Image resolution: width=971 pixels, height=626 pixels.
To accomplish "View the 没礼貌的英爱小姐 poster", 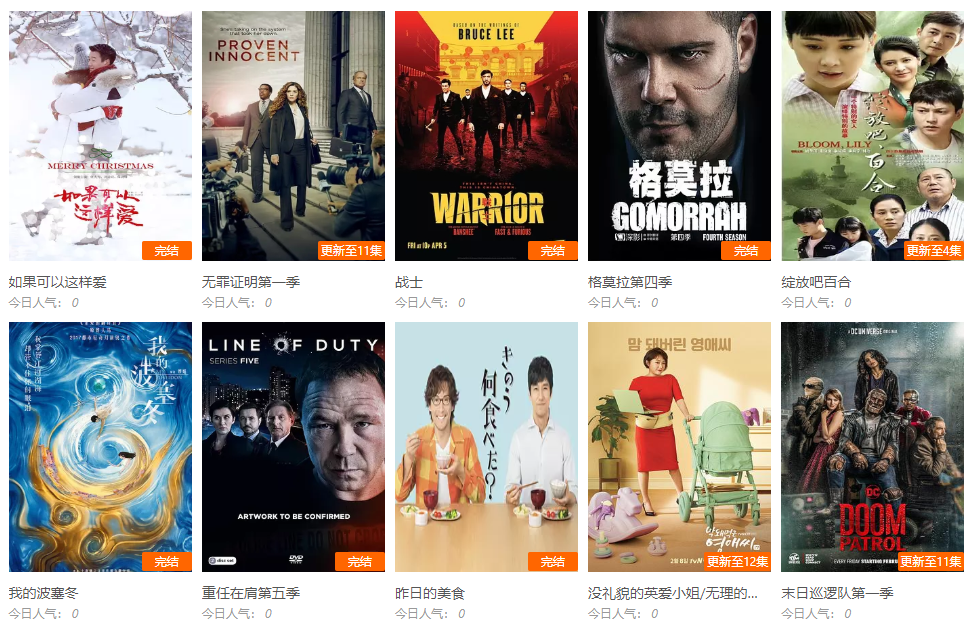I will (x=679, y=446).
